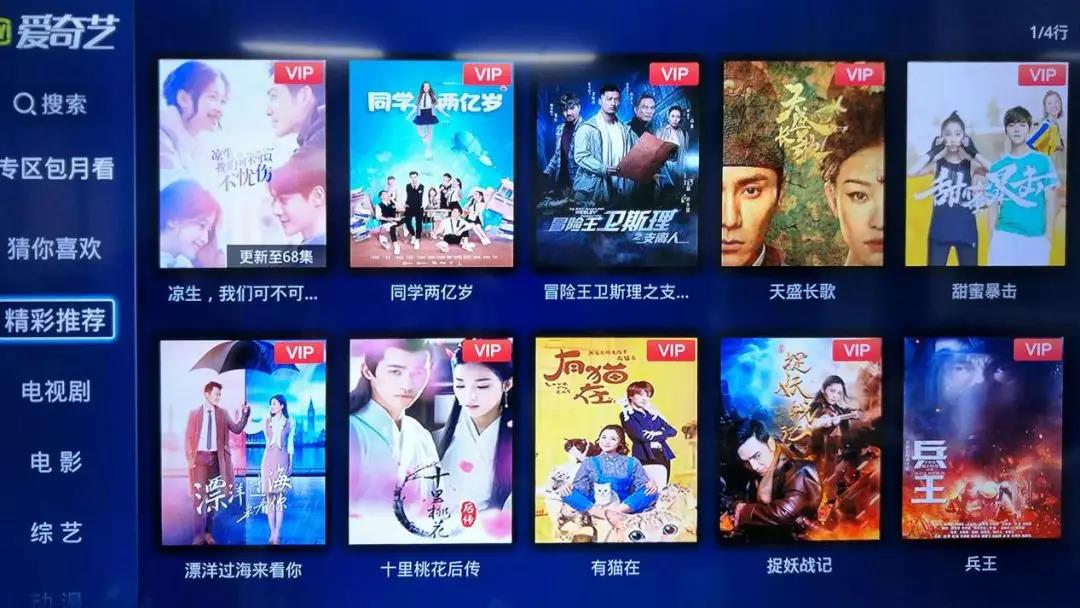Select the 甜蜜暴击 tile
Viewport: 1080px width, 608px height.
(985, 164)
